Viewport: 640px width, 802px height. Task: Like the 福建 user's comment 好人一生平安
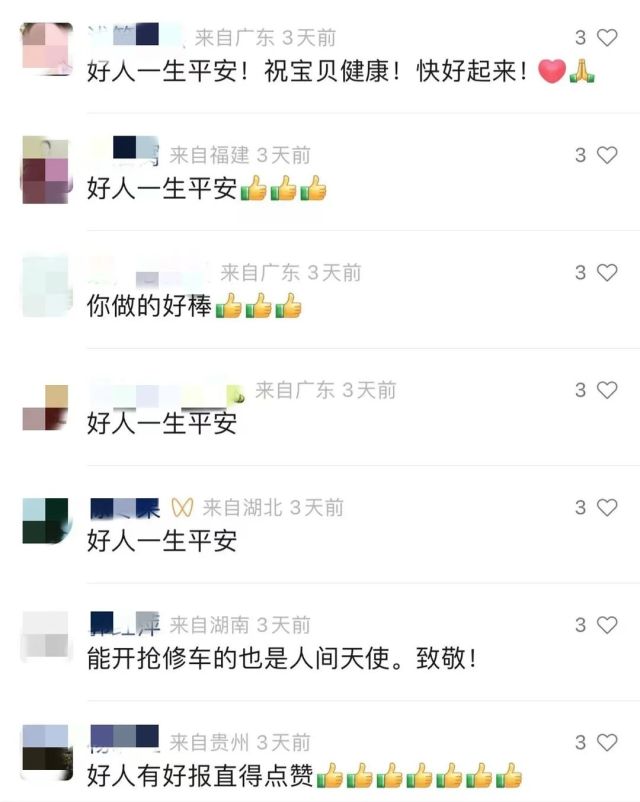(x=607, y=155)
